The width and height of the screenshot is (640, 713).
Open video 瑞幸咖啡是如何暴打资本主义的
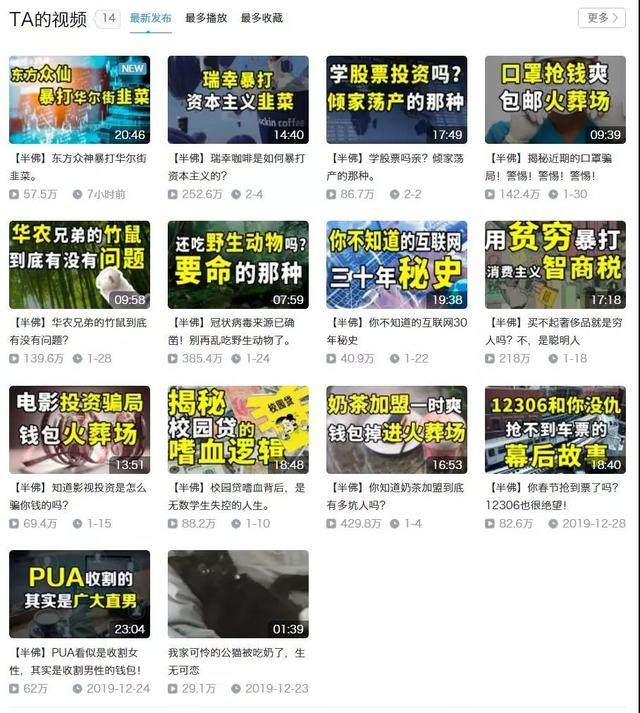coord(238,100)
